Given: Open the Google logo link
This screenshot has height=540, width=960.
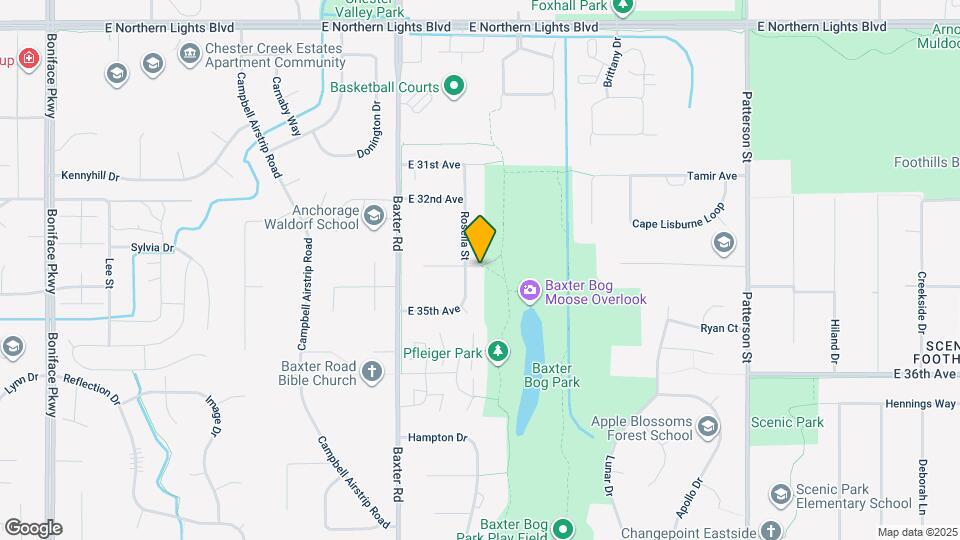Looking at the screenshot, I should click(33, 528).
